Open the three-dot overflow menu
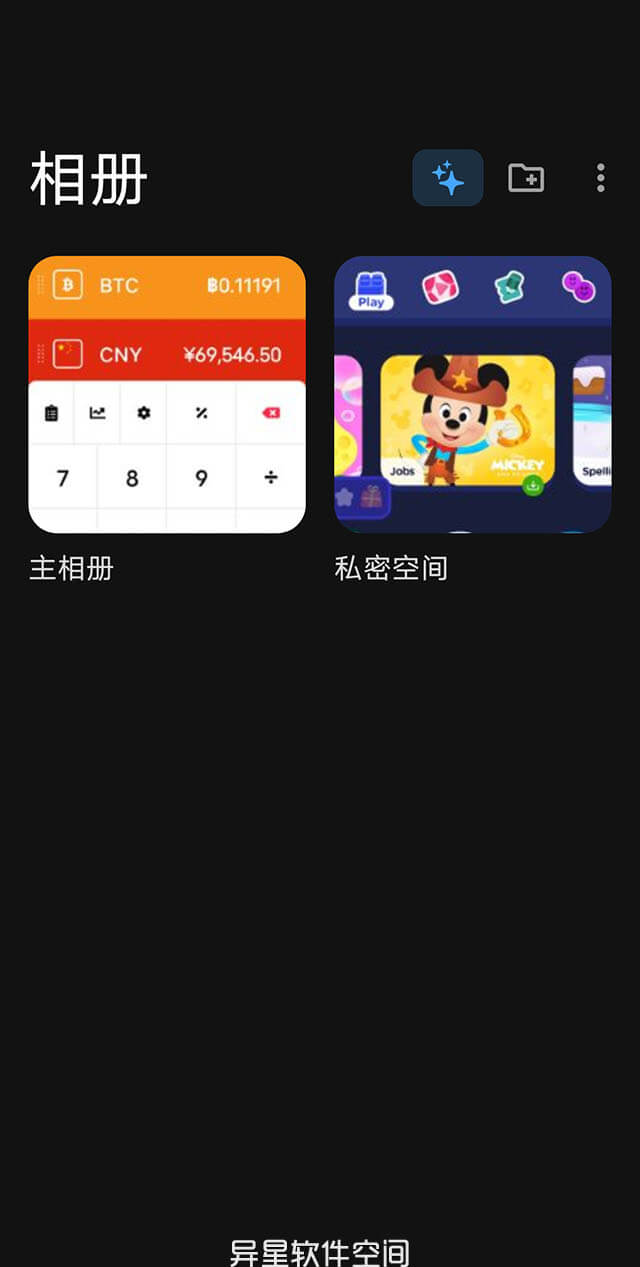This screenshot has height=1267, width=640. click(600, 178)
